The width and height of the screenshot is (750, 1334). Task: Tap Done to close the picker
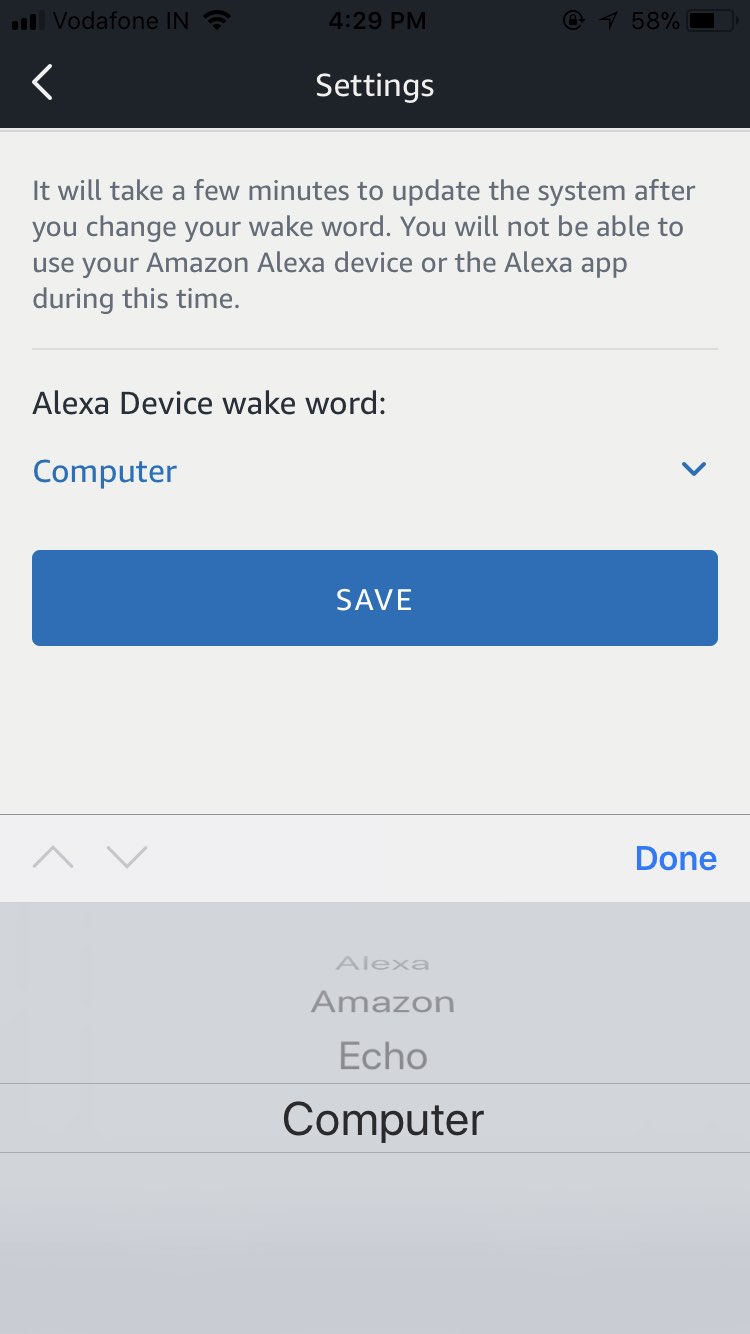[675, 858]
